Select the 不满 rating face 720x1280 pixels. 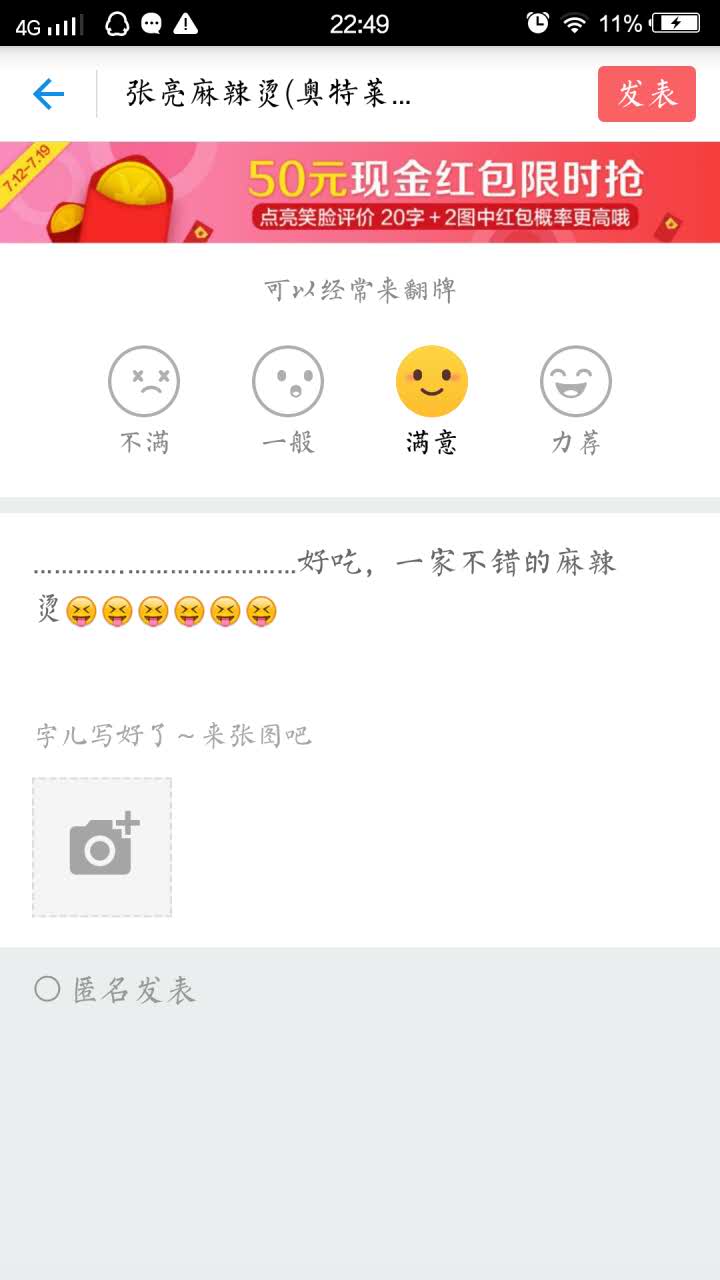(144, 381)
